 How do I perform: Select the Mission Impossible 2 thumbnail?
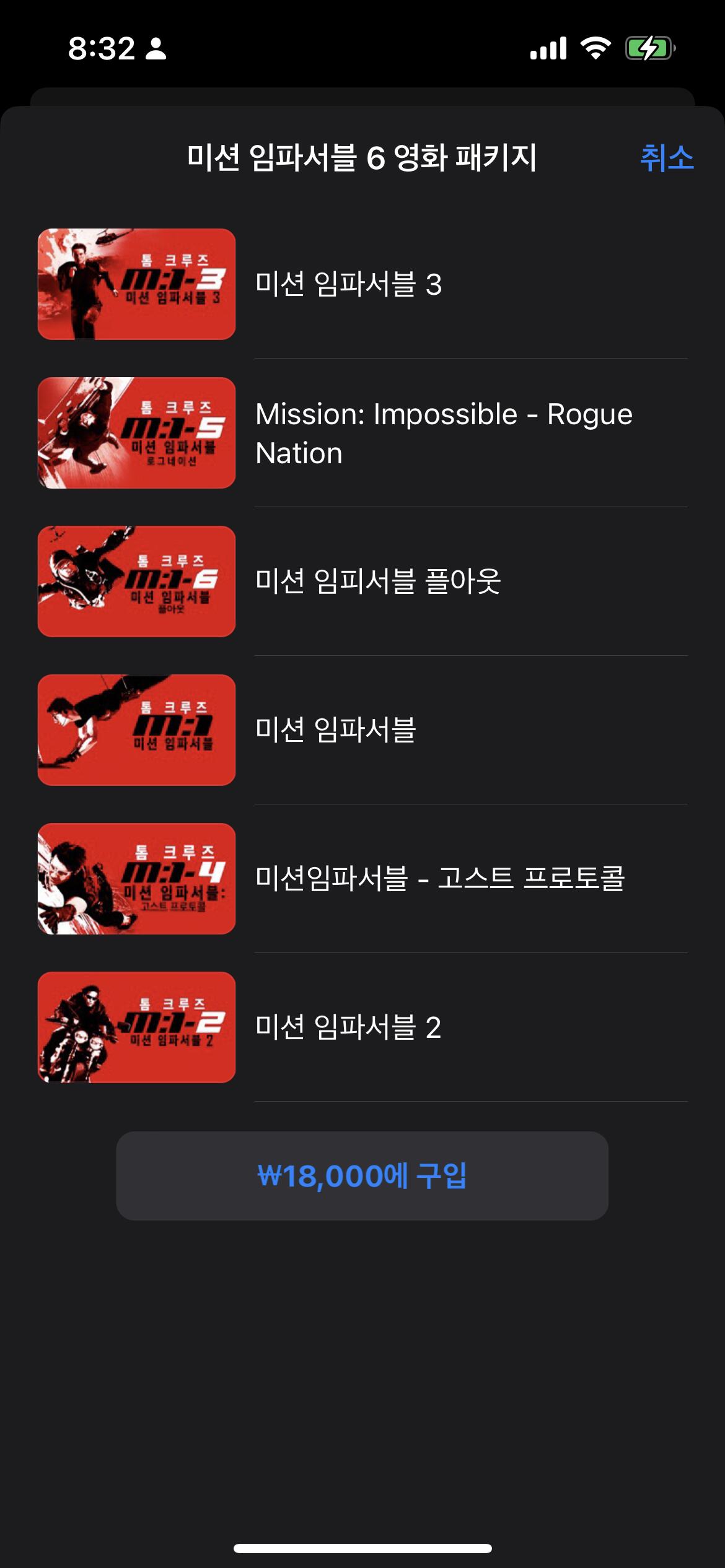[x=138, y=1026]
